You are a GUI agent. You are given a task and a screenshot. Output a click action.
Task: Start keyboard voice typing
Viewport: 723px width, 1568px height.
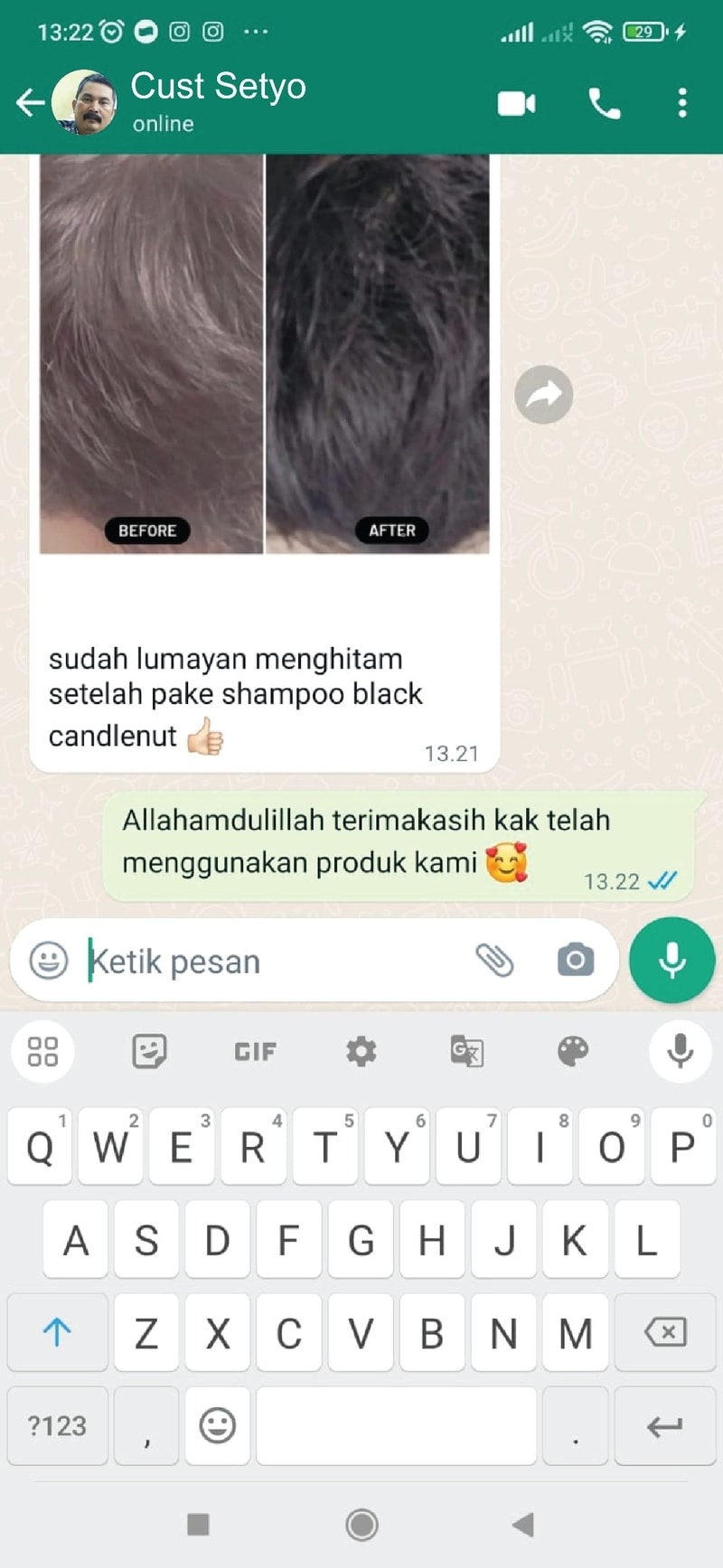[x=680, y=1051]
